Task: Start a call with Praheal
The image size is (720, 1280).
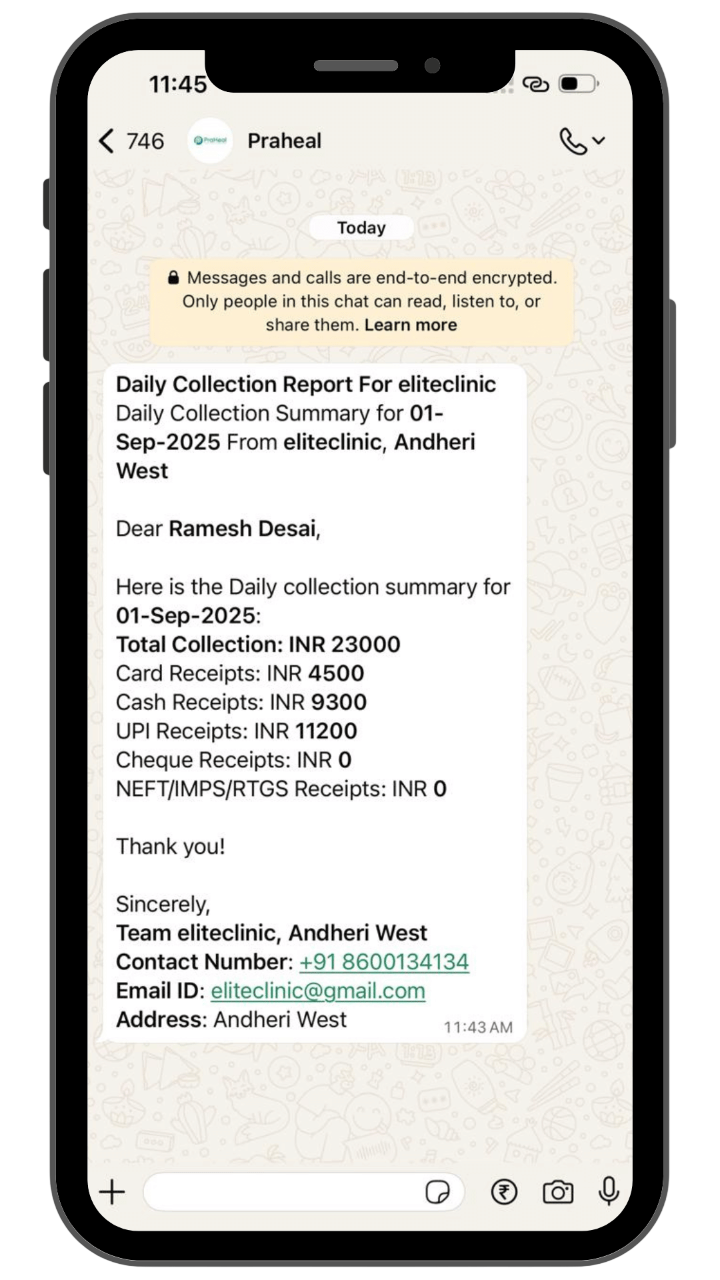Action: (573, 141)
